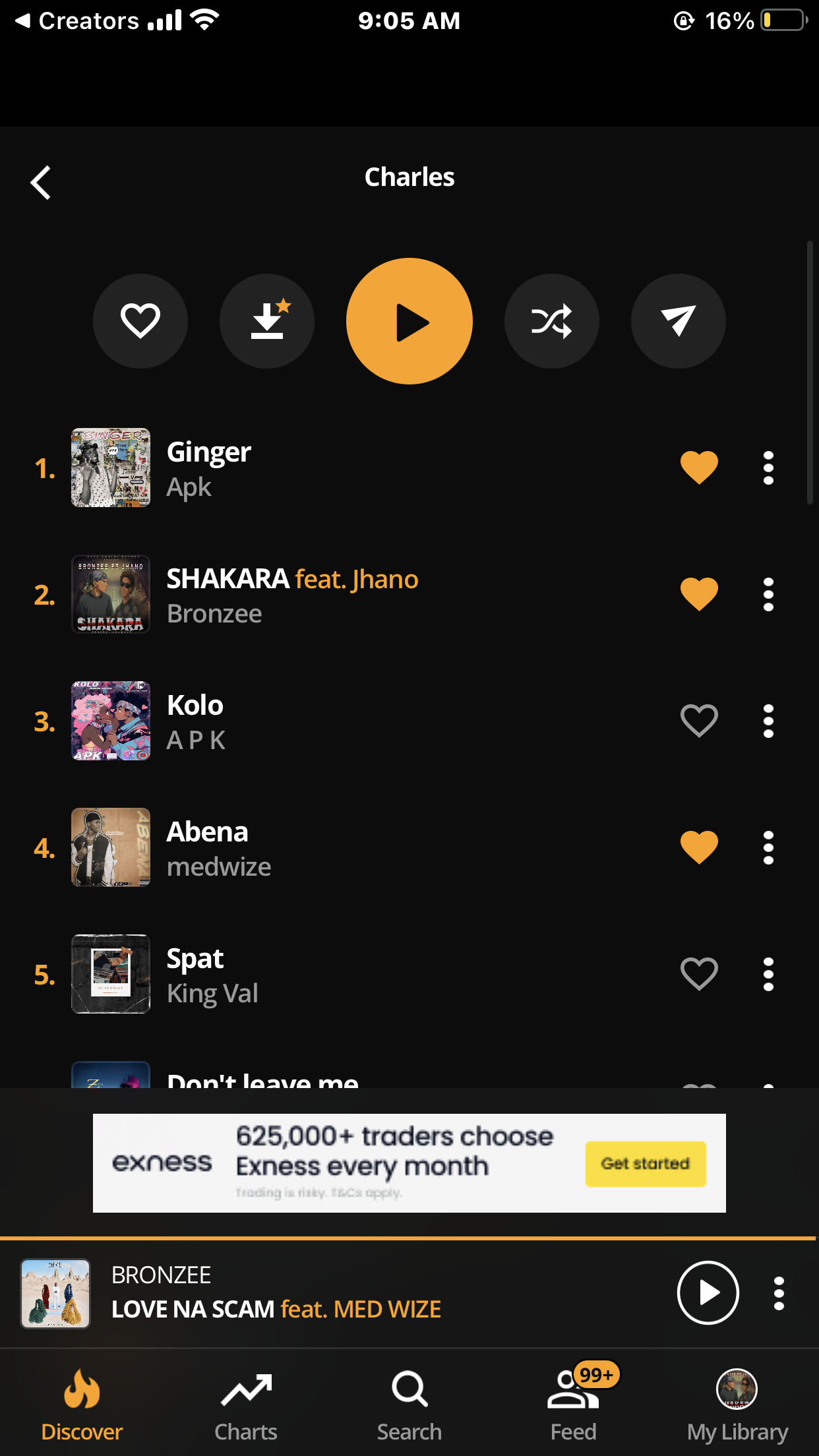This screenshot has width=819, height=1456.
Task: Like the song Spat by King Val
Action: click(x=699, y=974)
